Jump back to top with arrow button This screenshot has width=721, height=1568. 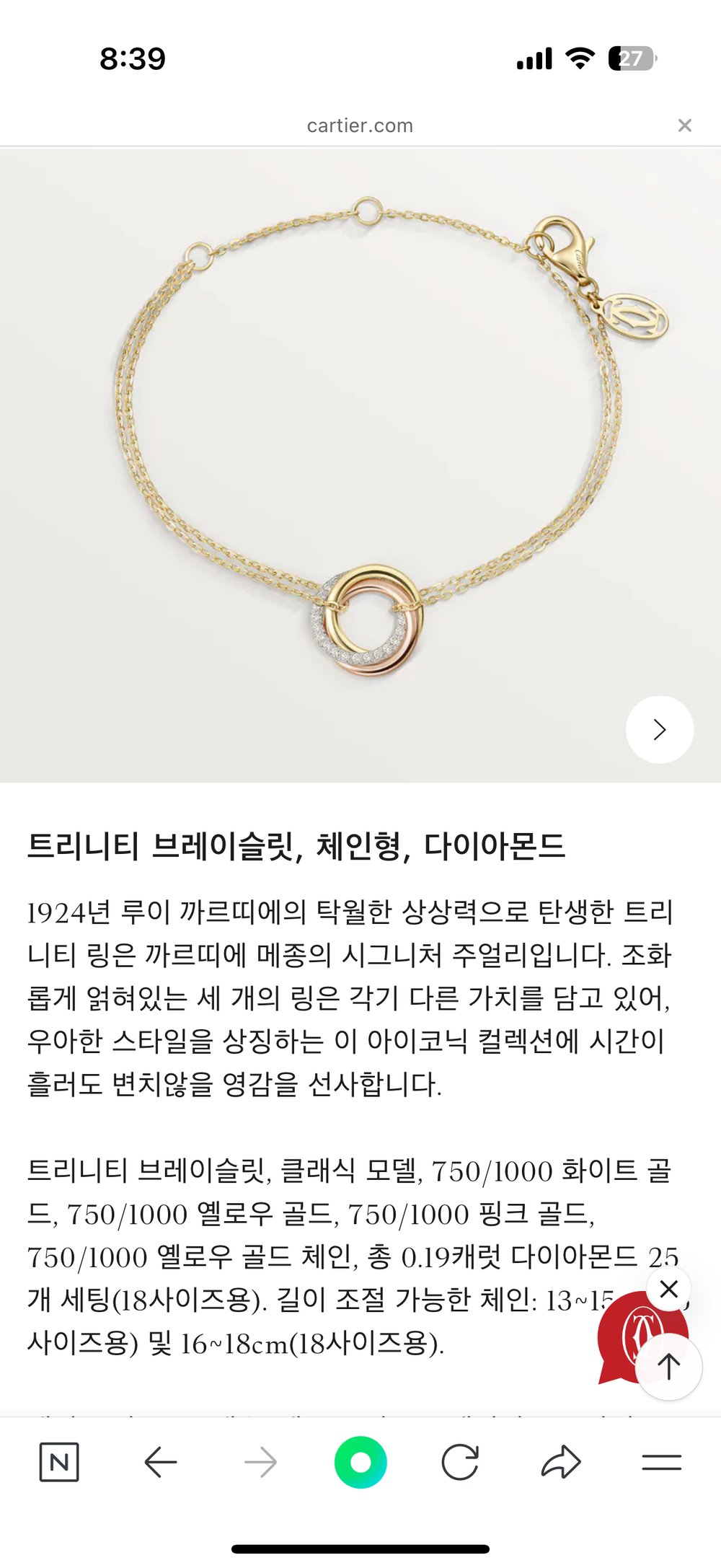click(669, 1366)
